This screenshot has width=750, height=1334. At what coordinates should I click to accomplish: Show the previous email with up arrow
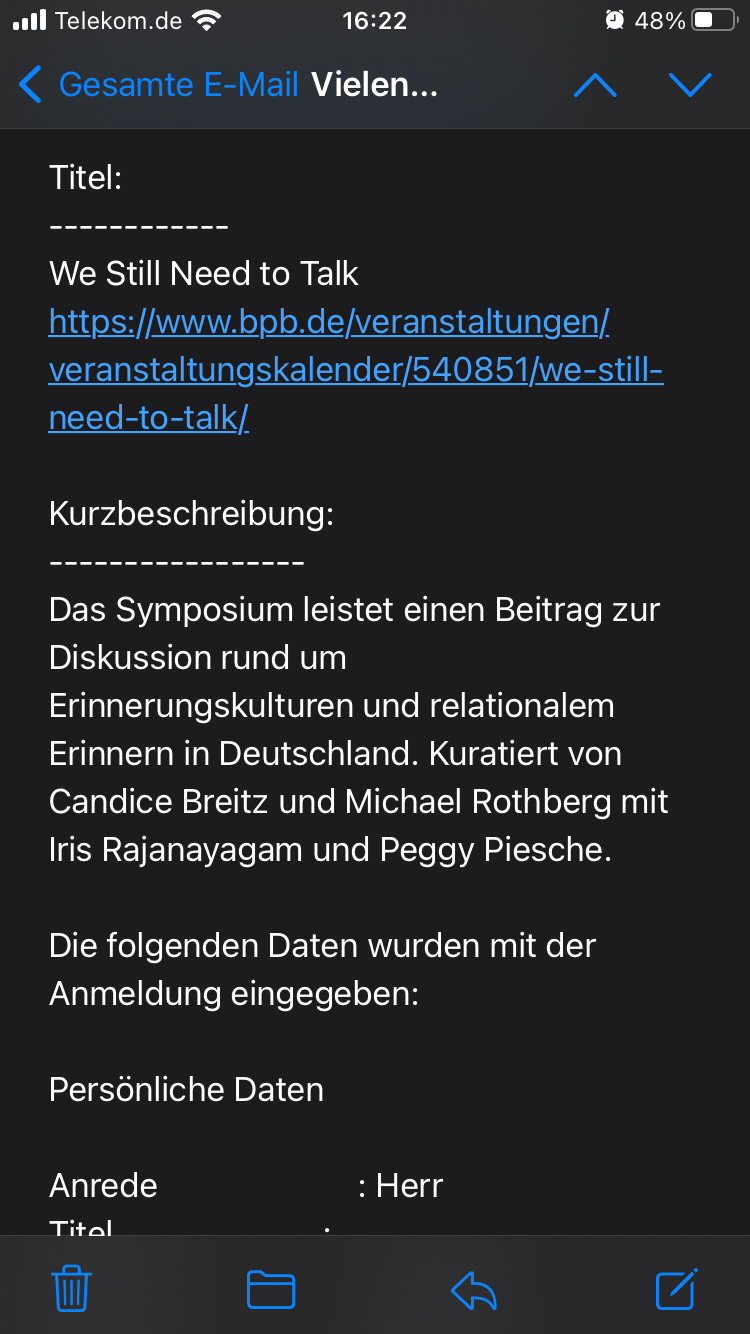pyautogui.click(x=595, y=85)
